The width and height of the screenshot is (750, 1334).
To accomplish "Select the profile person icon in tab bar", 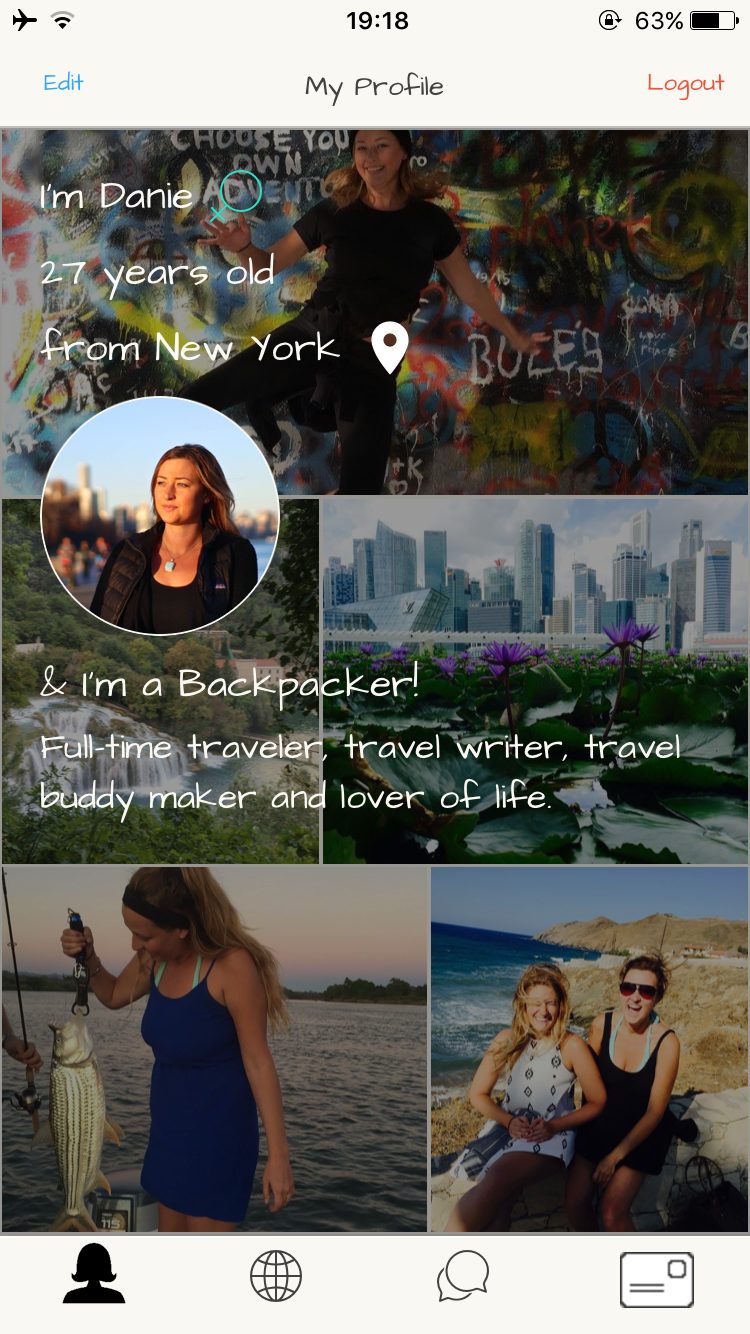I will click(93, 1274).
